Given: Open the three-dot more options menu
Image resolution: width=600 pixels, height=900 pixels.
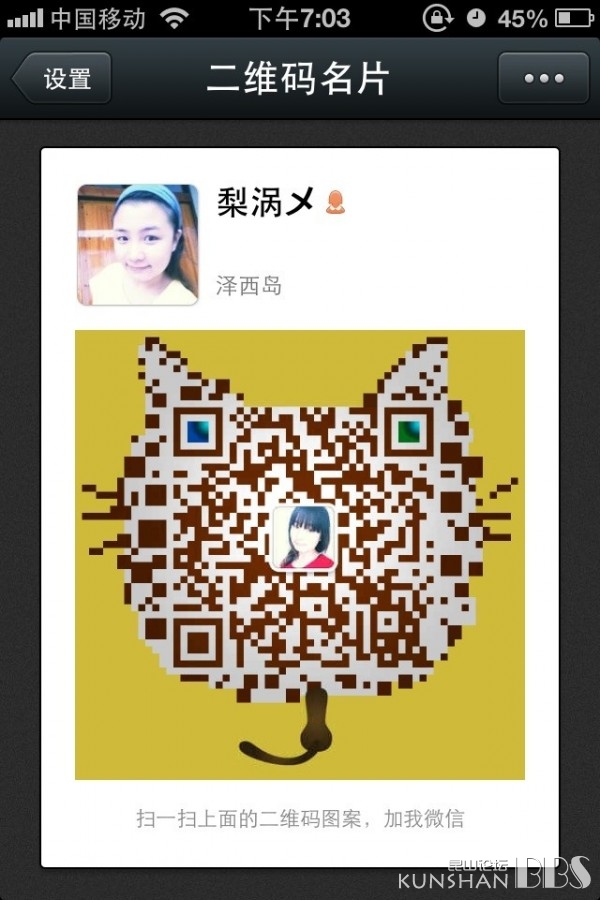Looking at the screenshot, I should [543, 79].
